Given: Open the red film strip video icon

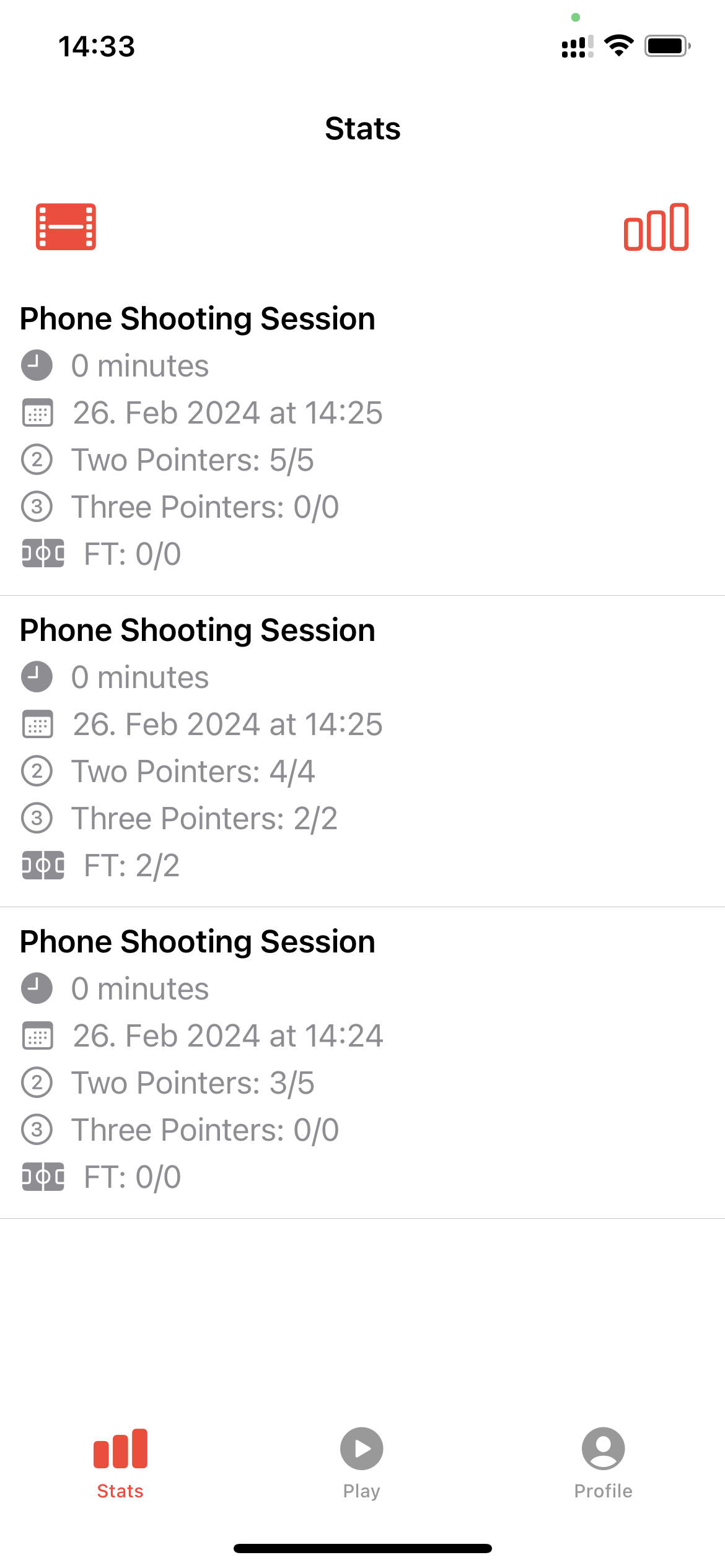Looking at the screenshot, I should pos(66,227).
